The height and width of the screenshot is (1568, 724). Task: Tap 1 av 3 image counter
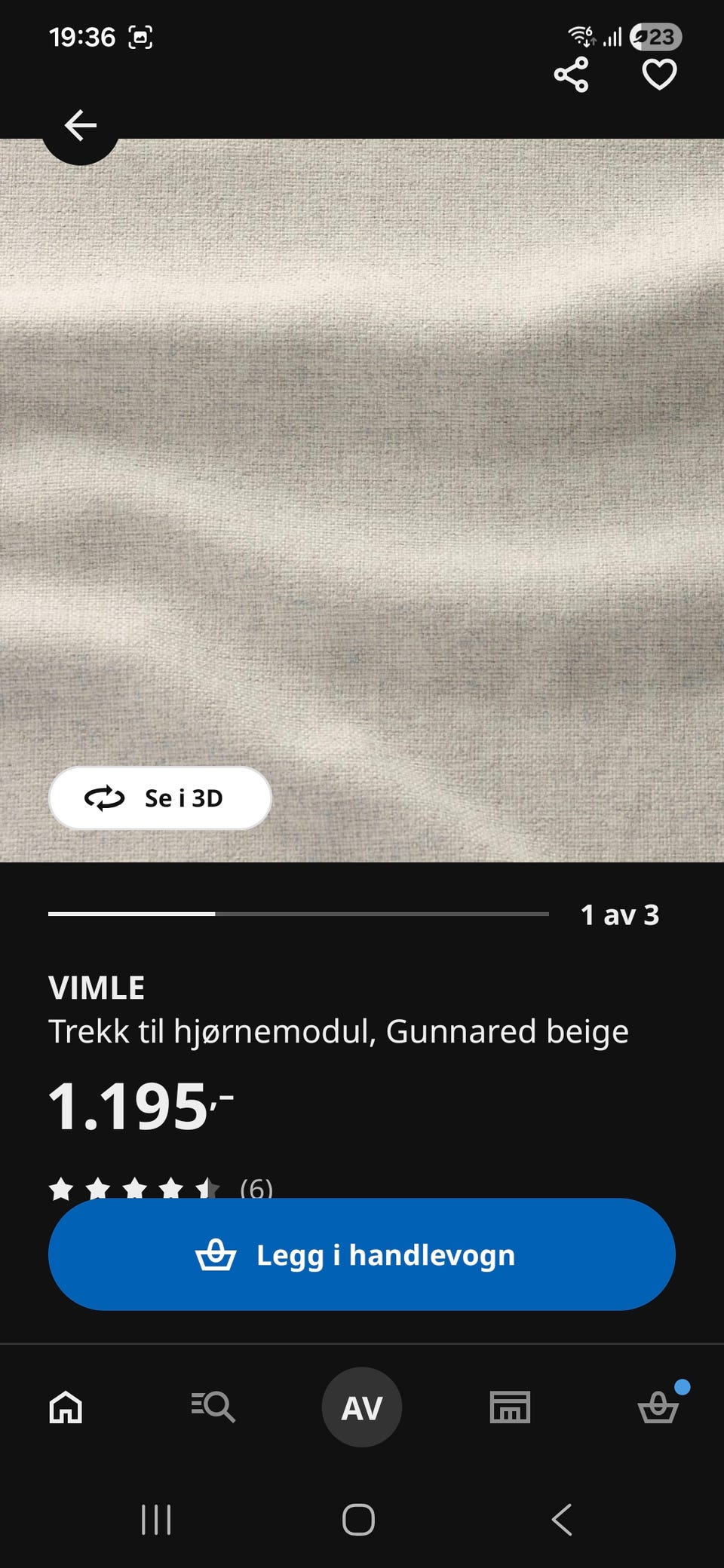pyautogui.click(x=620, y=915)
